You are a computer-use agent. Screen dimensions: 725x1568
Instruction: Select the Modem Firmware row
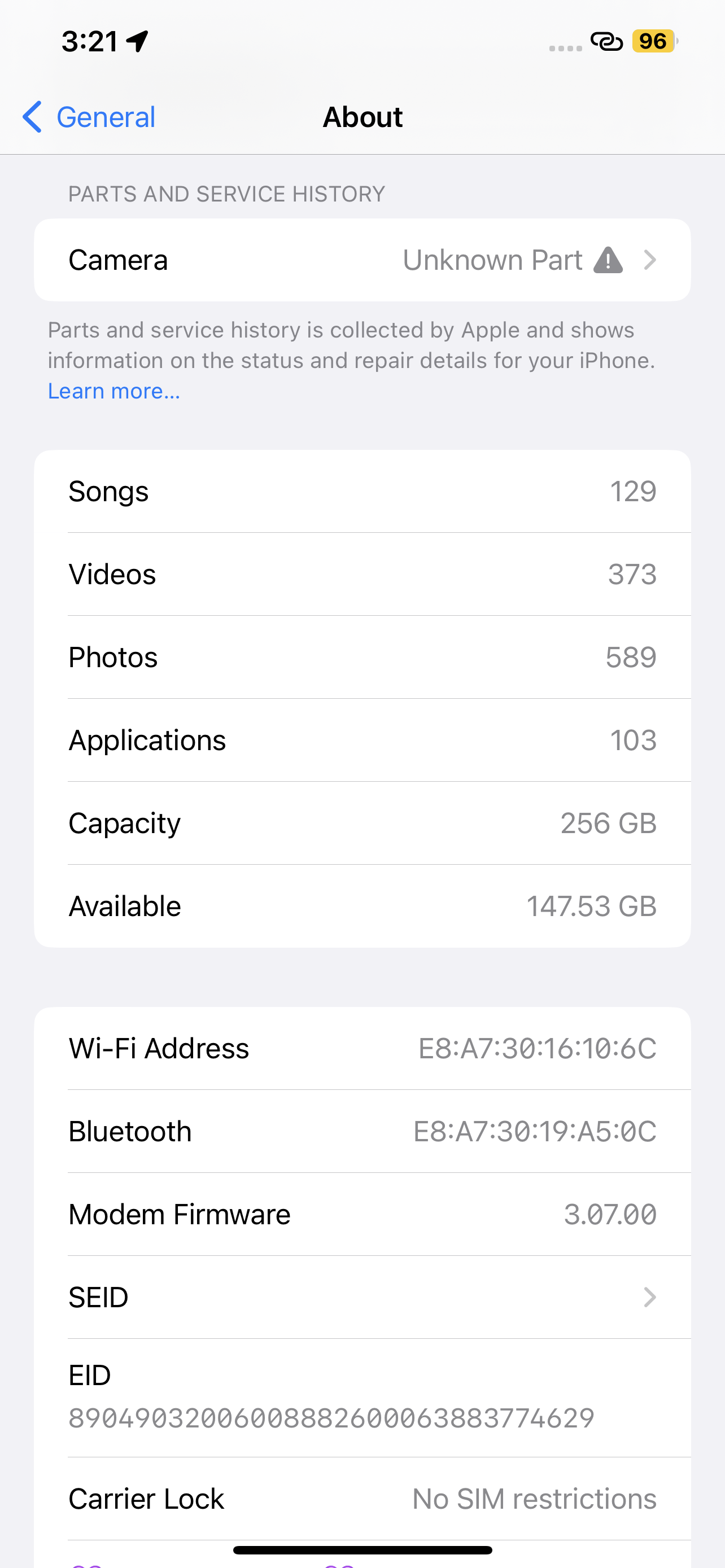pos(363,1214)
